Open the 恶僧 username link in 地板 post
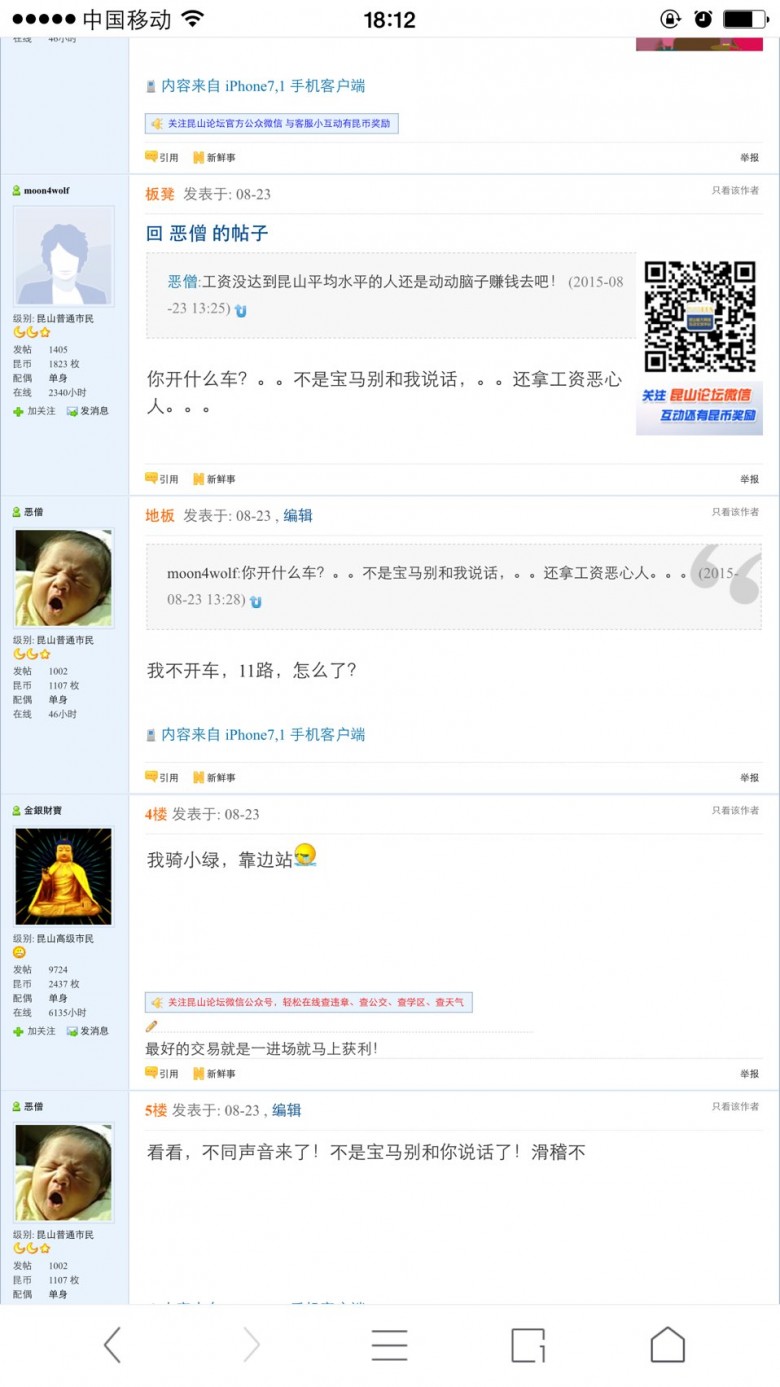This screenshot has width=780, height=1387. click(33, 512)
